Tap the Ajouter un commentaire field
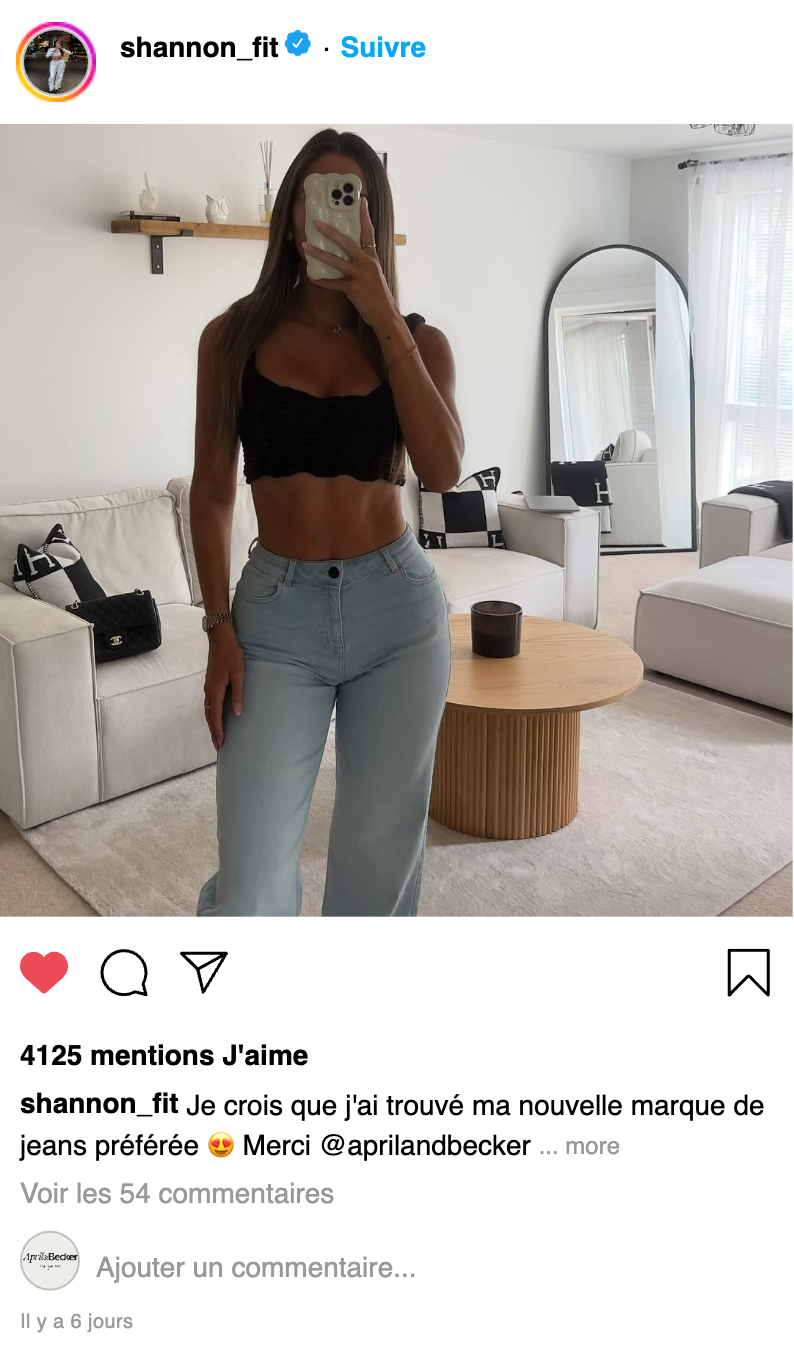 [256, 1268]
